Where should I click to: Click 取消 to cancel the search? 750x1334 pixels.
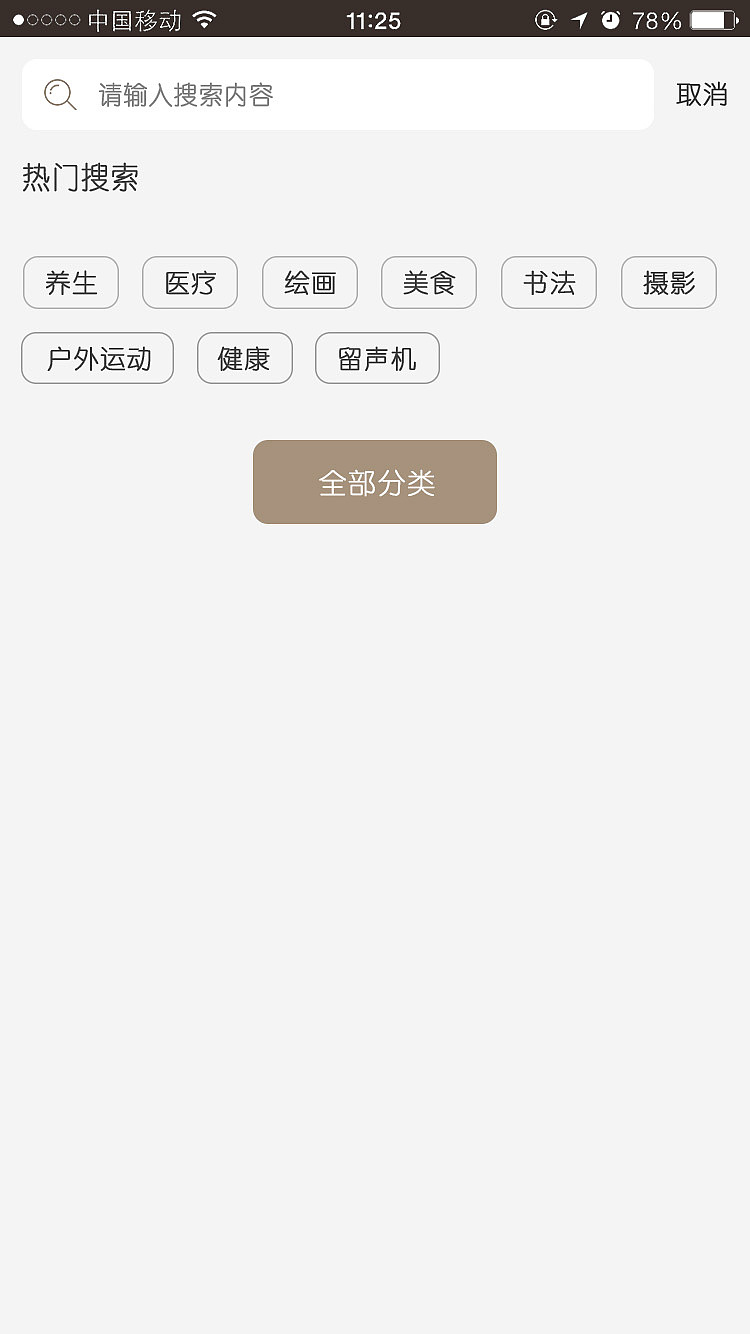[x=701, y=94]
